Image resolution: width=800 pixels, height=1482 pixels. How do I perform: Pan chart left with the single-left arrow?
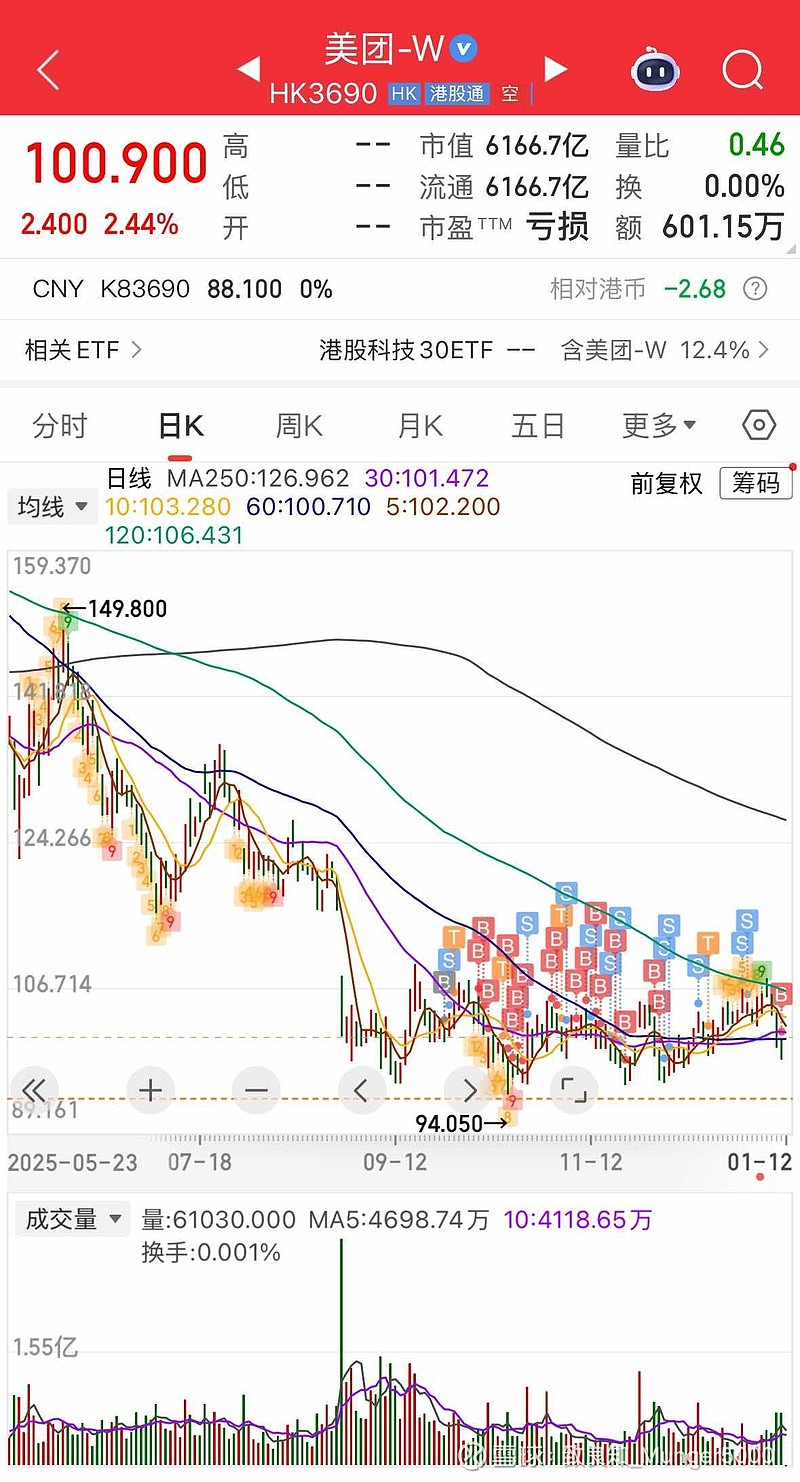click(362, 1091)
